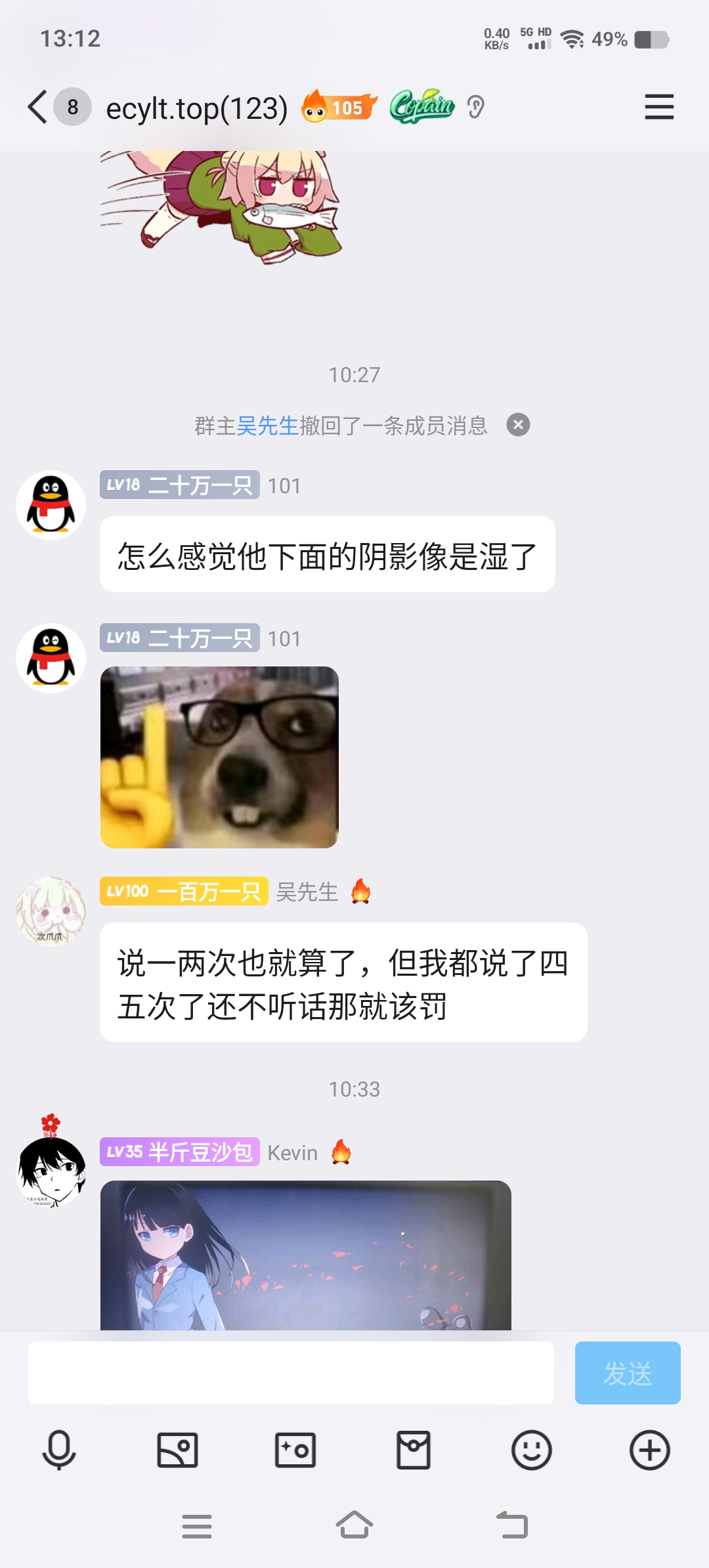
Task: Focus the message input field
Action: 291,1373
